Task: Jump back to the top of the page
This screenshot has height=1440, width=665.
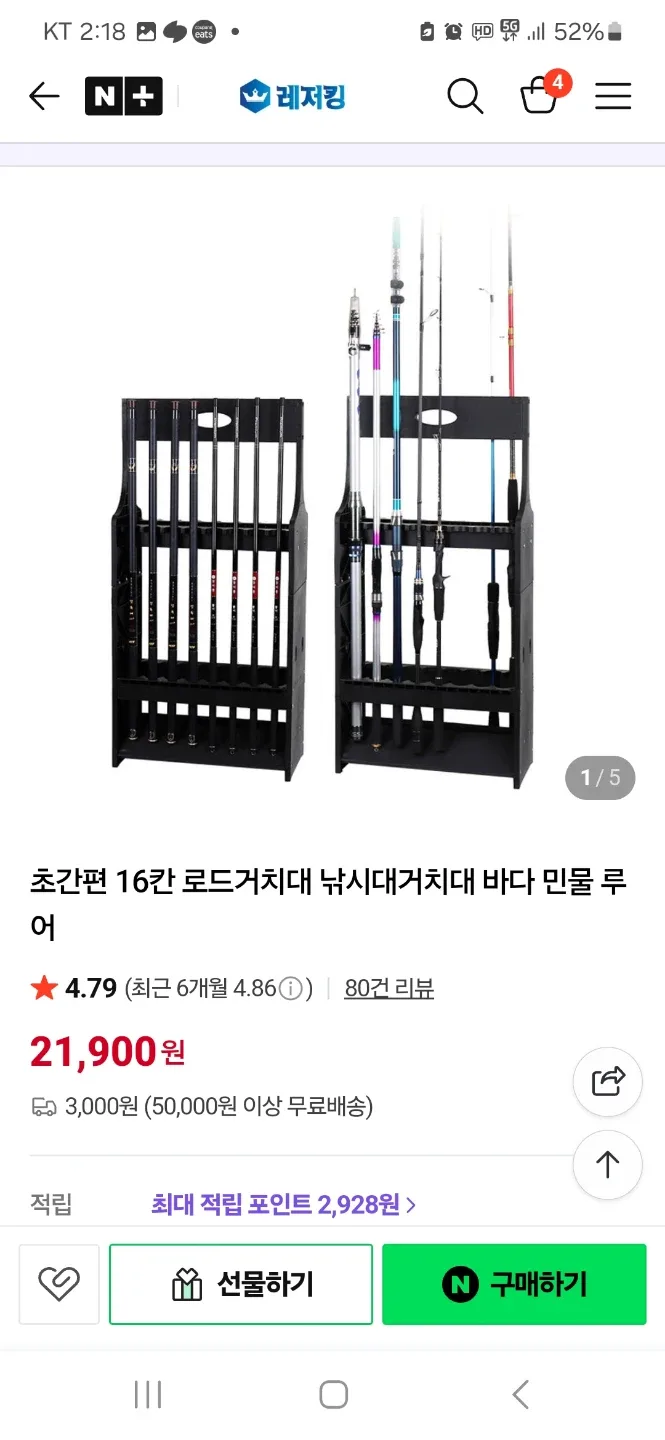Action: (x=608, y=1164)
